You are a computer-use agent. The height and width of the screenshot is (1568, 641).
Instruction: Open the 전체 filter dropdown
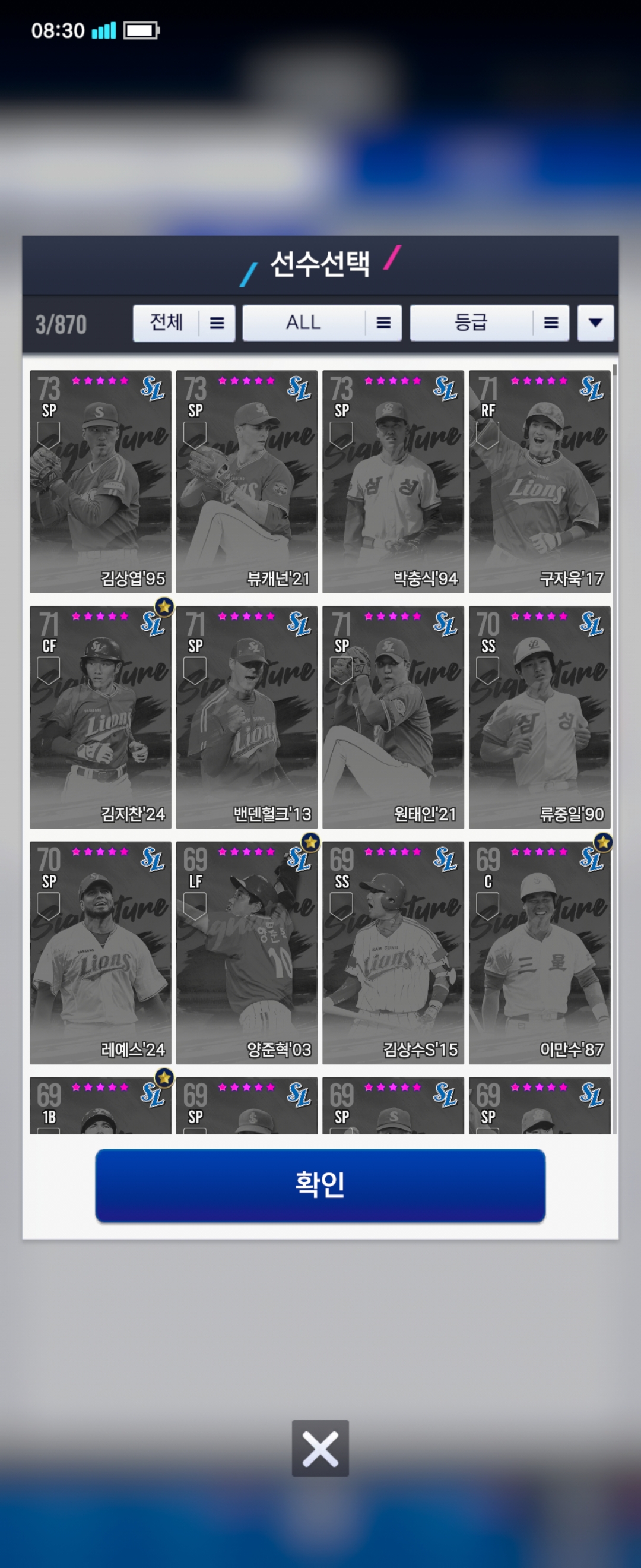coord(183,323)
